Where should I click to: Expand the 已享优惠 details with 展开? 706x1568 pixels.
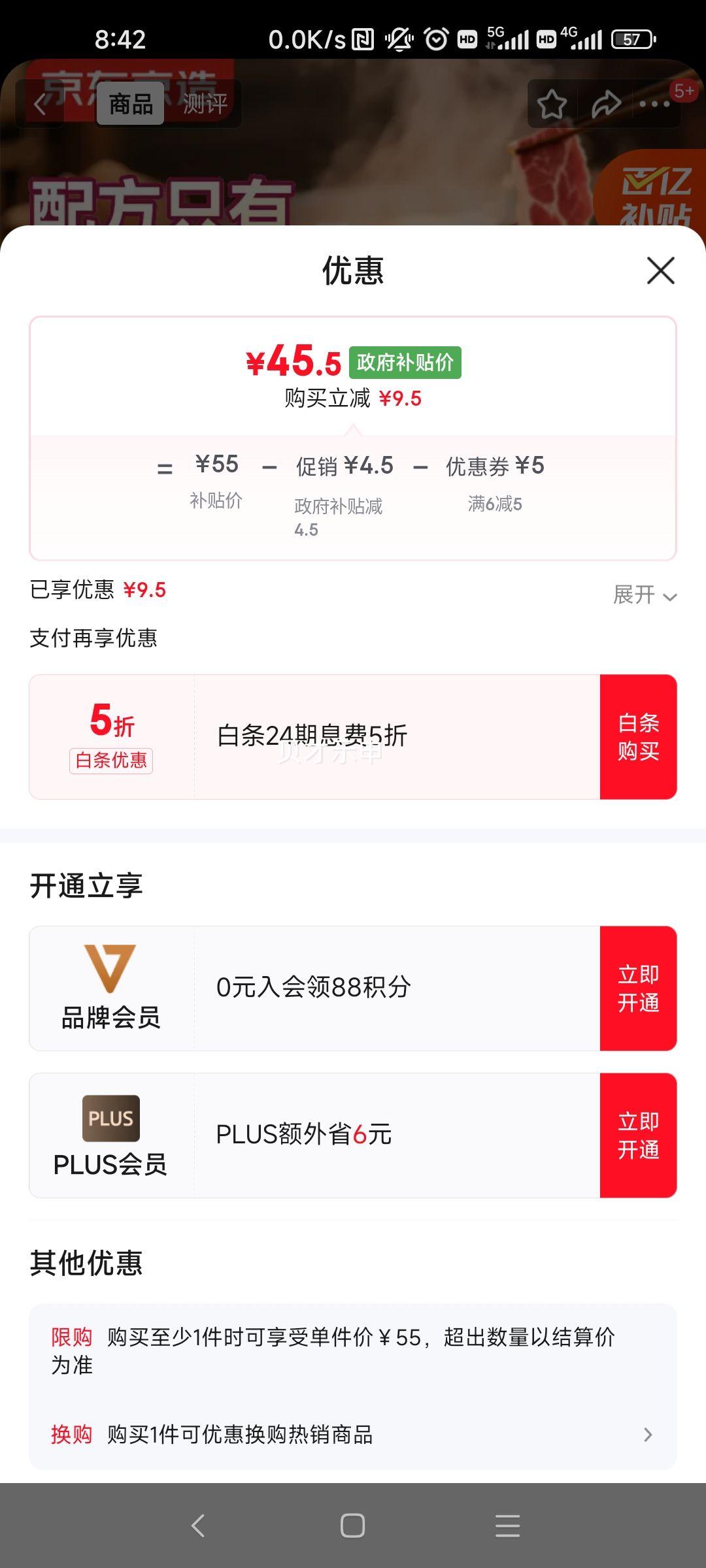pos(644,595)
